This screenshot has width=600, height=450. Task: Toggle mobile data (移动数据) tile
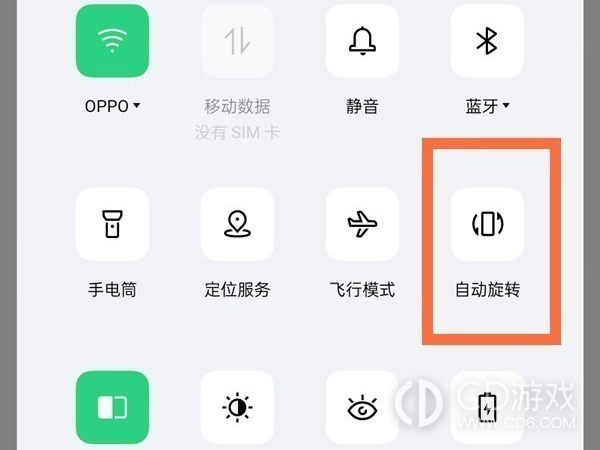[237, 41]
